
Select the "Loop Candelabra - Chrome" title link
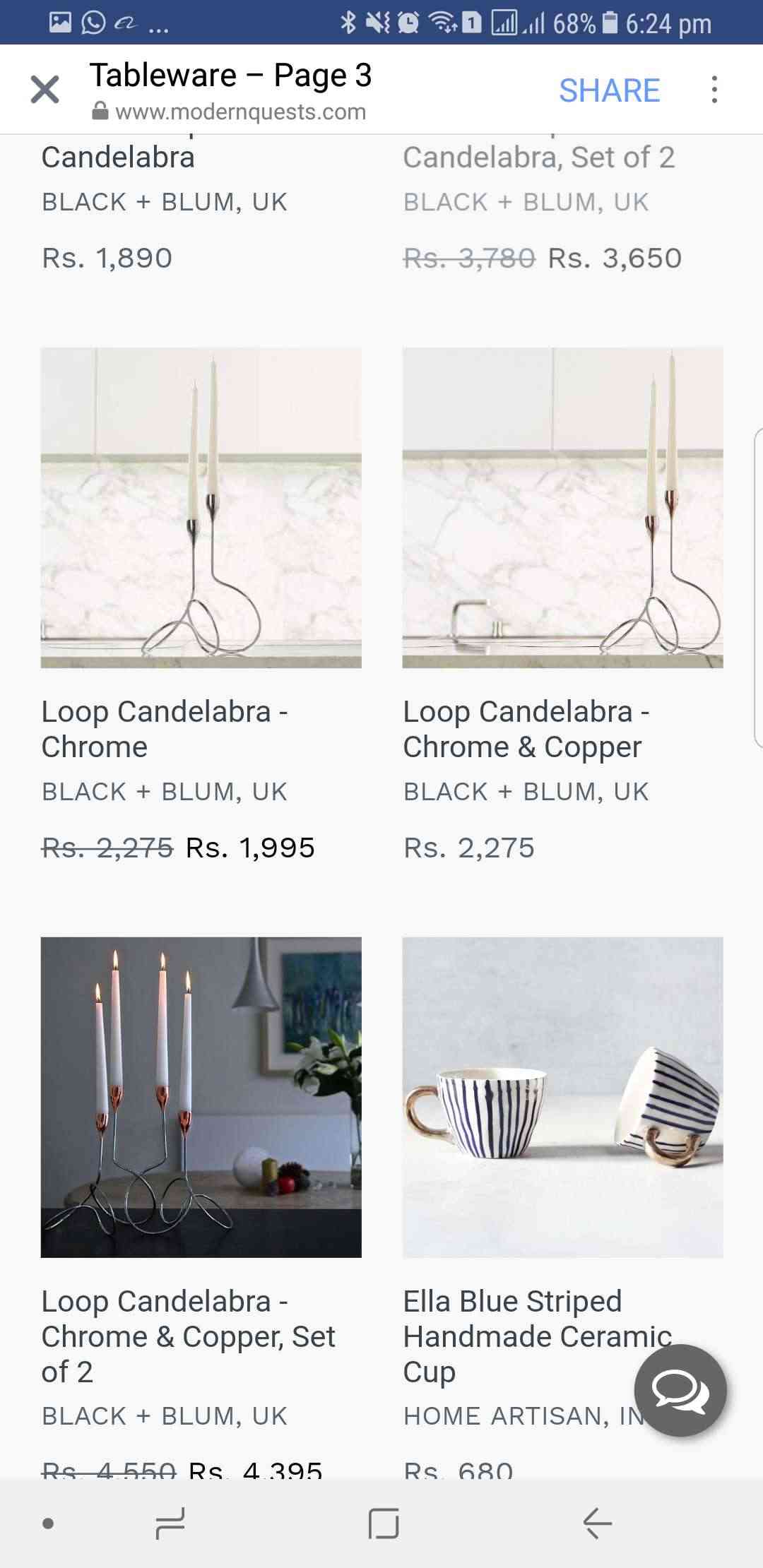tap(165, 729)
